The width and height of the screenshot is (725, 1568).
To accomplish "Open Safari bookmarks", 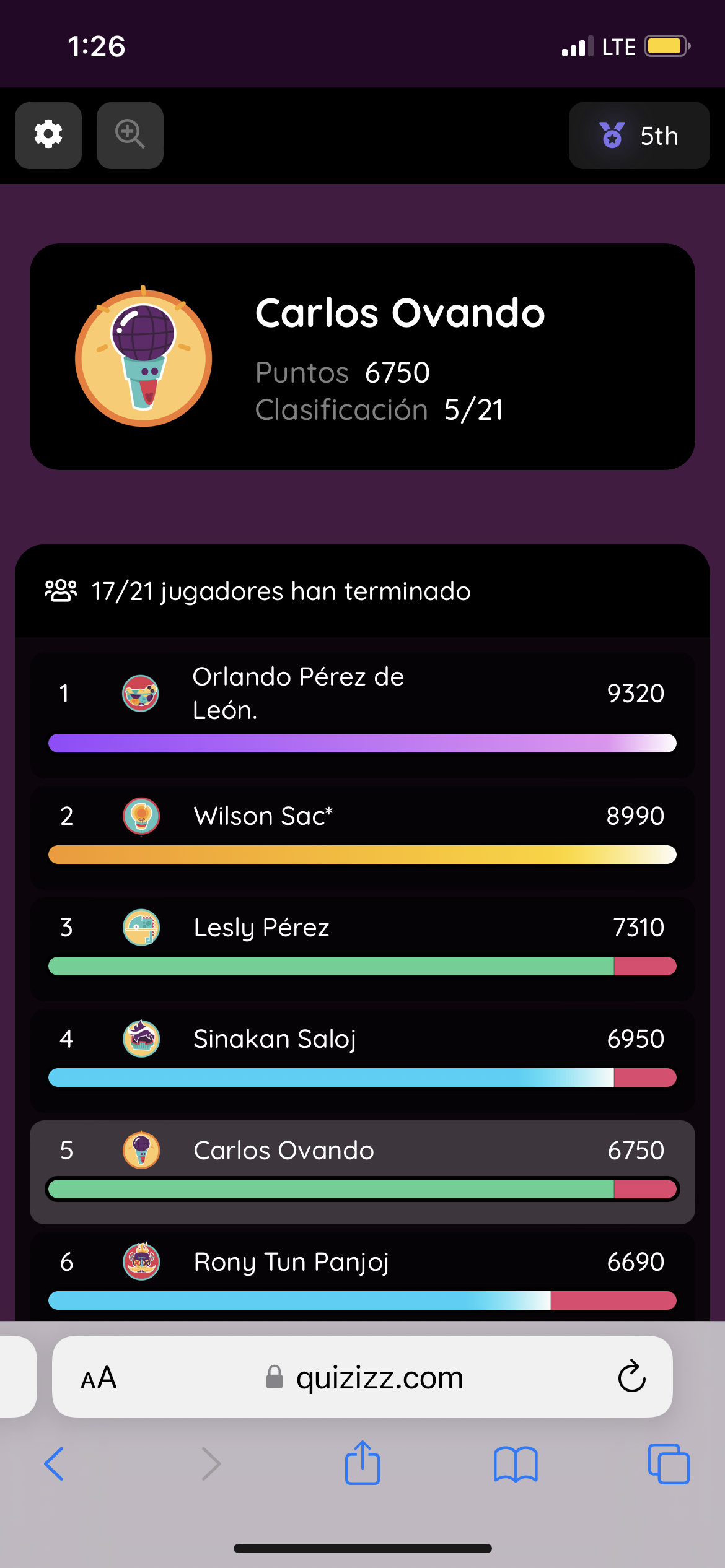I will tap(516, 1464).
